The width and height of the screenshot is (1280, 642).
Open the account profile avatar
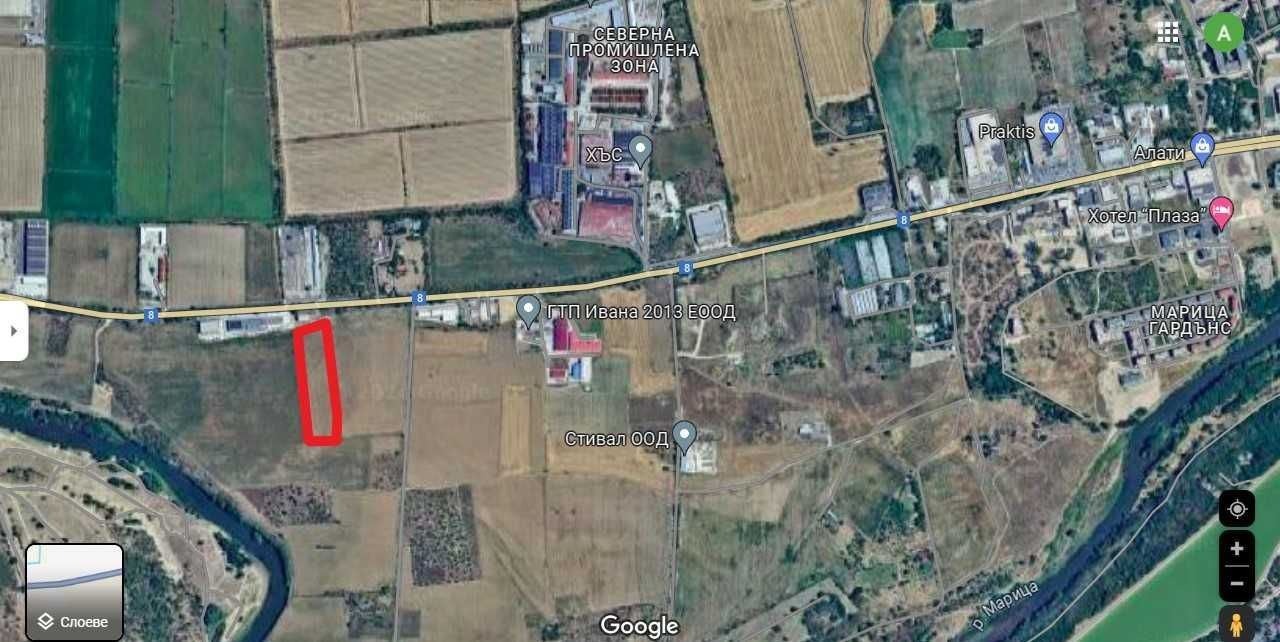(x=1223, y=32)
